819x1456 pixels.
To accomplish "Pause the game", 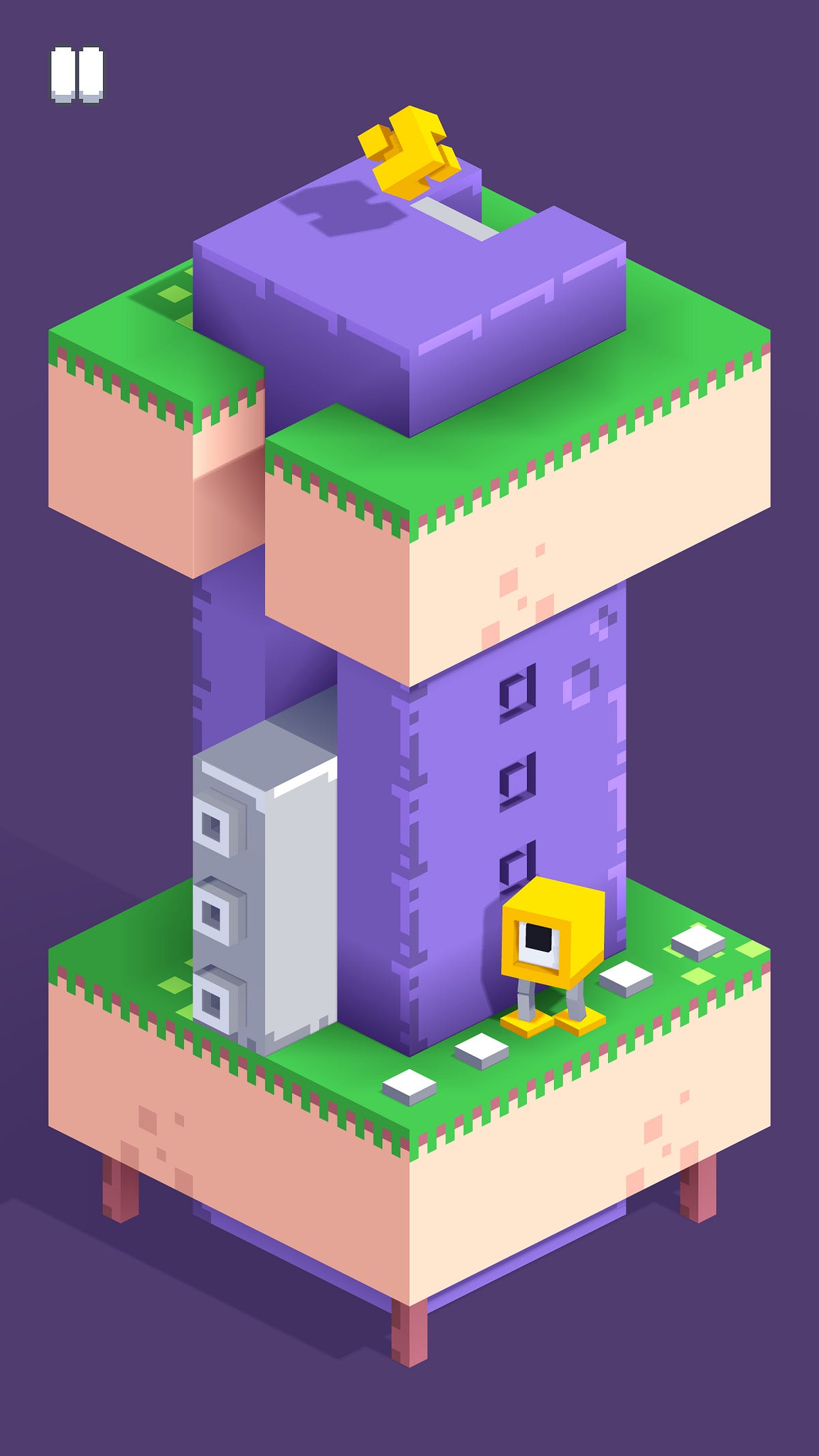I will coord(76,74).
